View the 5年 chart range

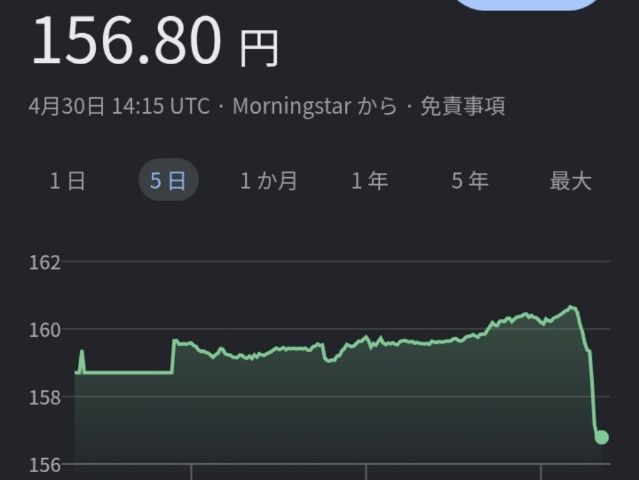[470, 181]
